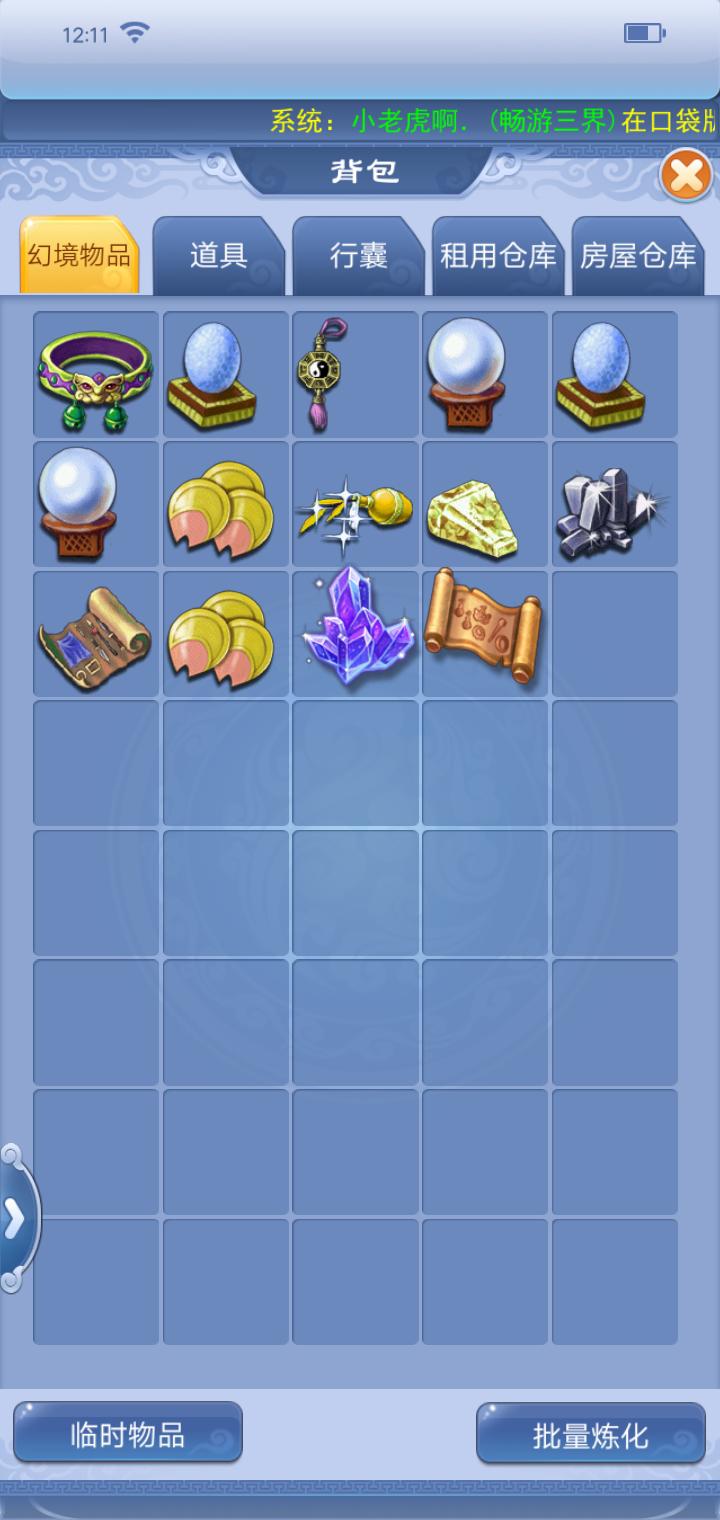Open the 房屋仓库 tab
The image size is (720, 1520).
click(x=638, y=256)
